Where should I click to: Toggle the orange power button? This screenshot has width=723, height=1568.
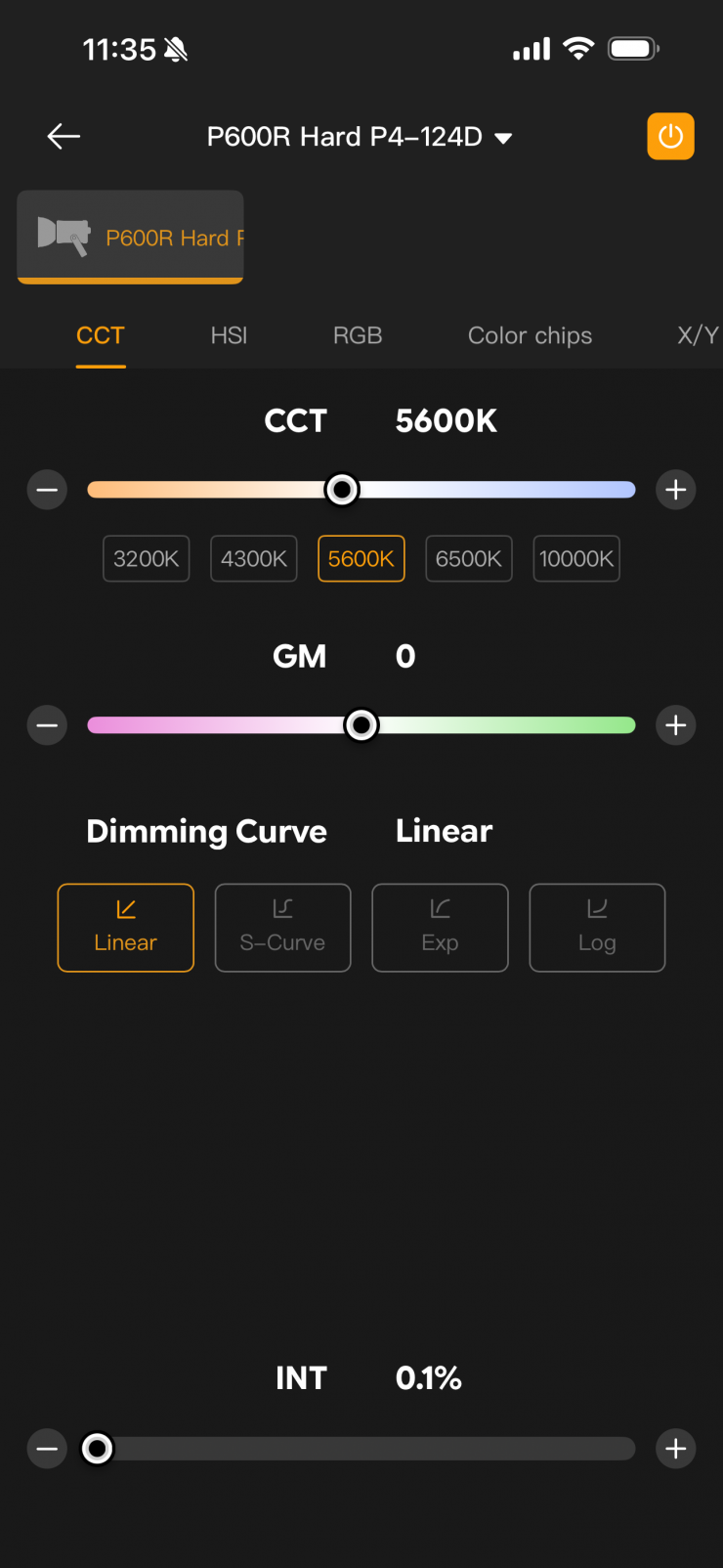(x=670, y=136)
